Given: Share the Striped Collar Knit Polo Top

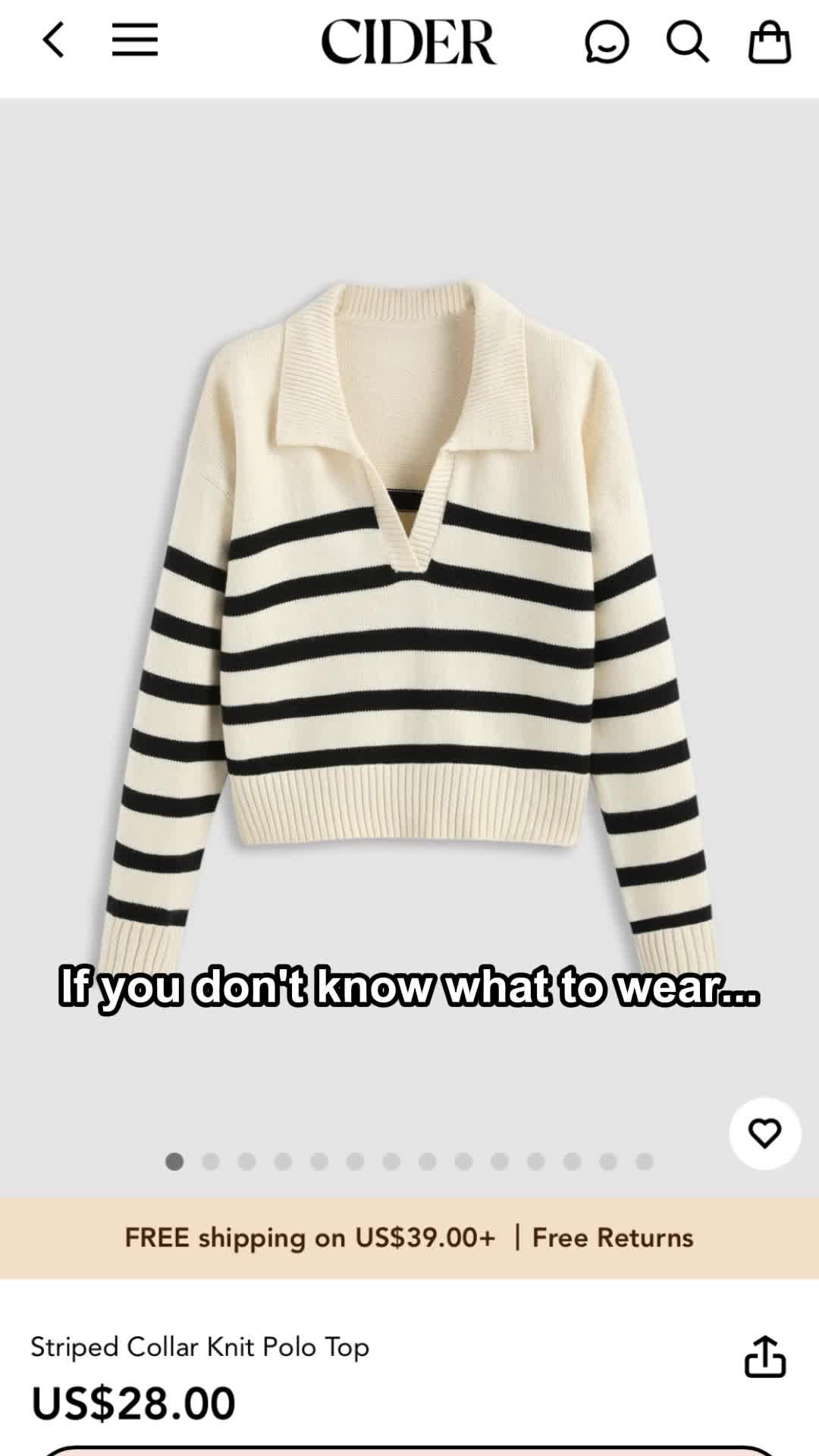Looking at the screenshot, I should click(764, 1356).
